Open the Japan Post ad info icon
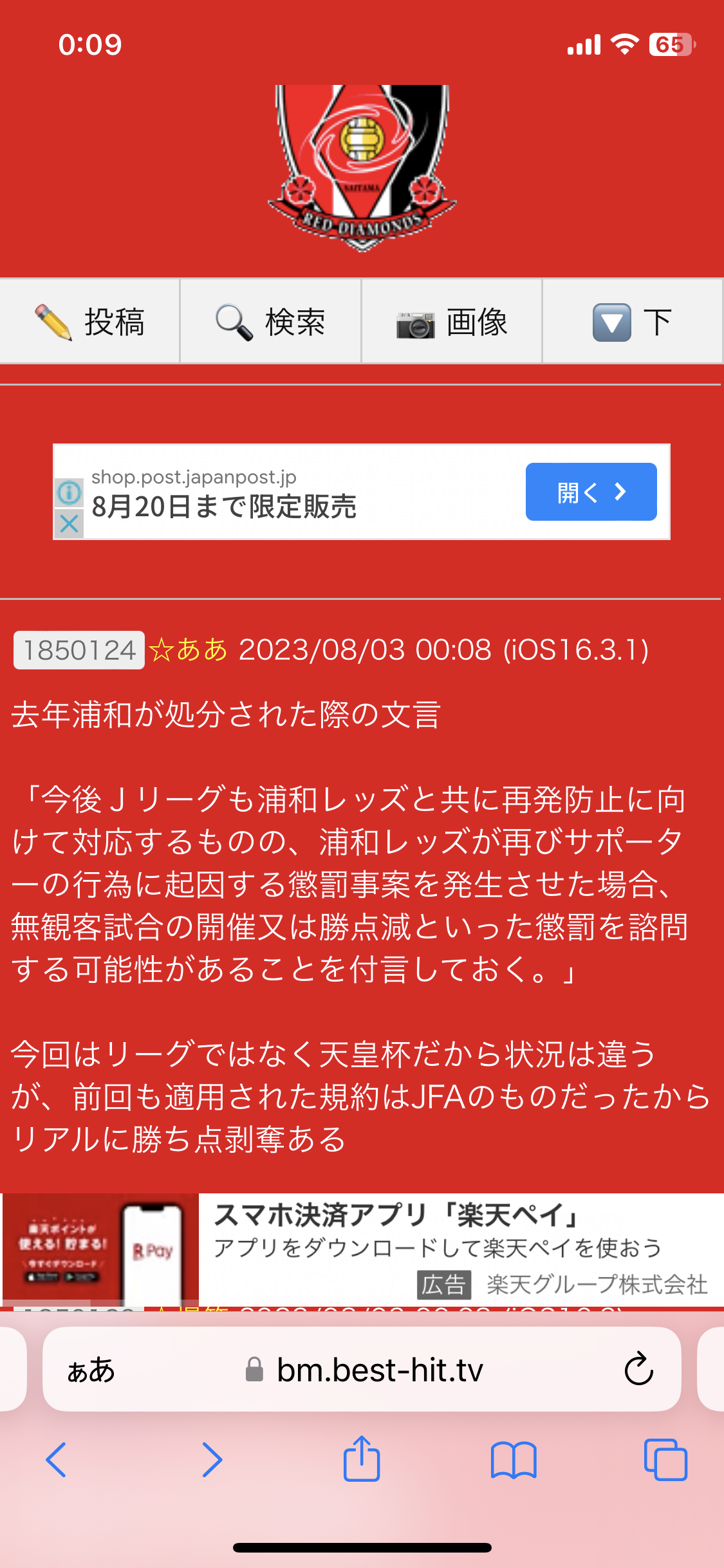 click(x=69, y=492)
